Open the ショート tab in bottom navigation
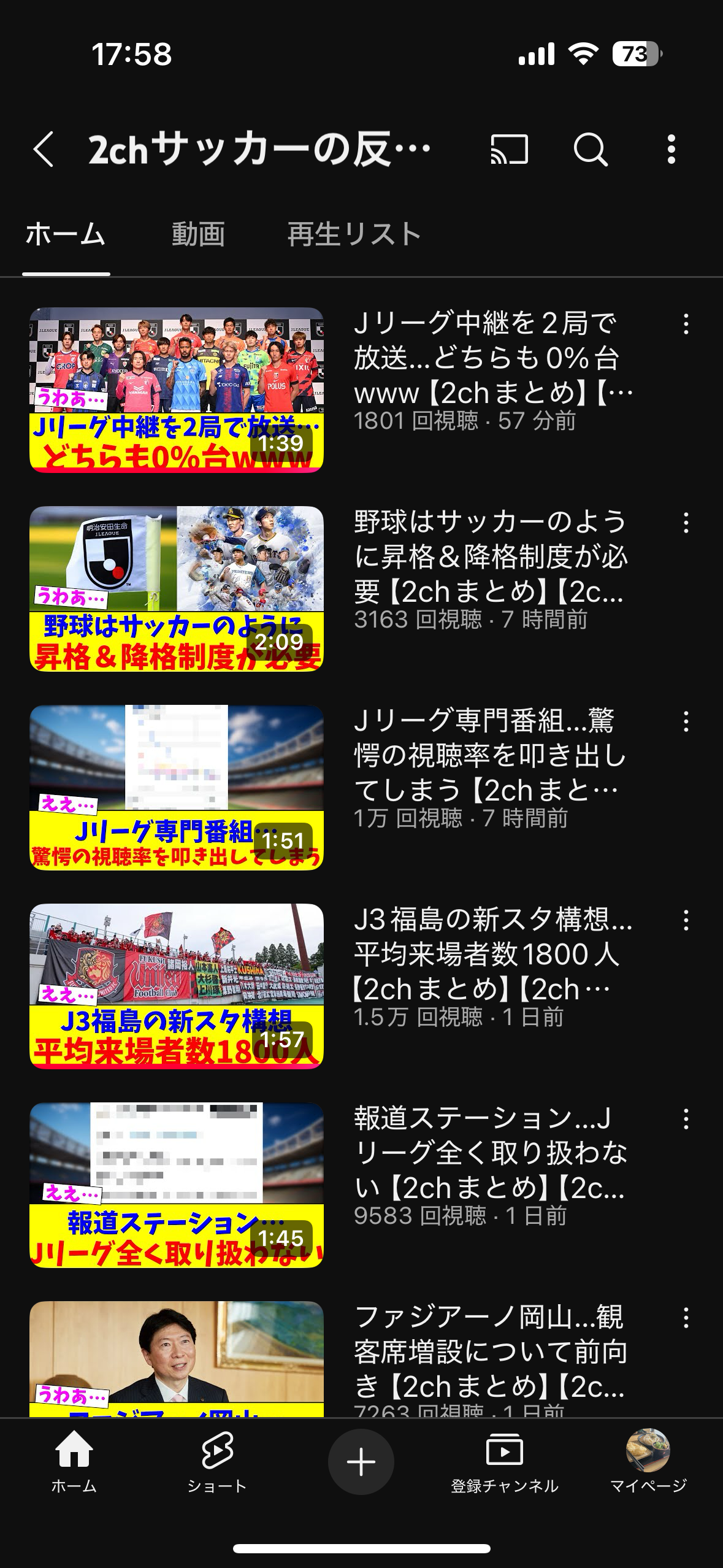The height and width of the screenshot is (1568, 723). pyautogui.click(x=216, y=1462)
